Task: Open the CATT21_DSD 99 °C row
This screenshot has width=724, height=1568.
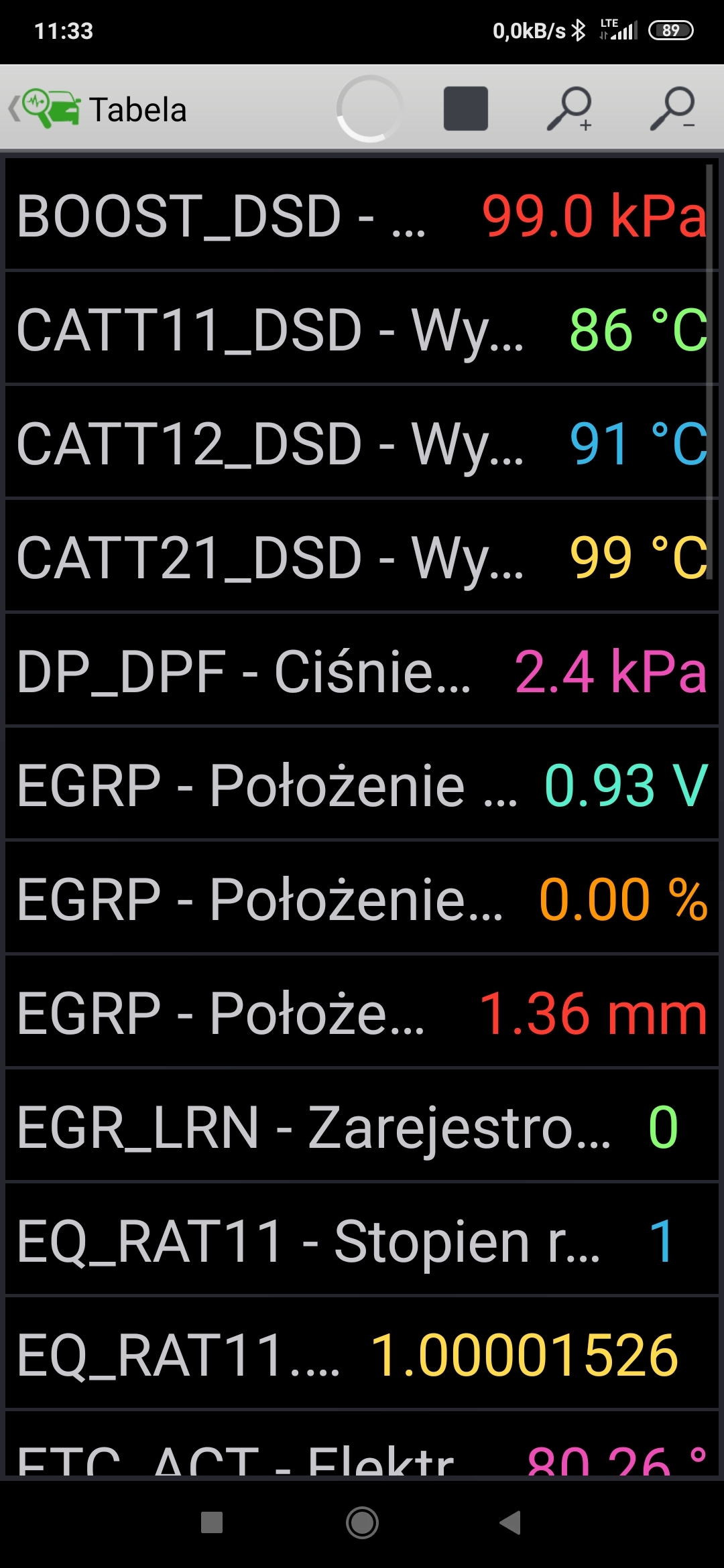Action: (362, 558)
